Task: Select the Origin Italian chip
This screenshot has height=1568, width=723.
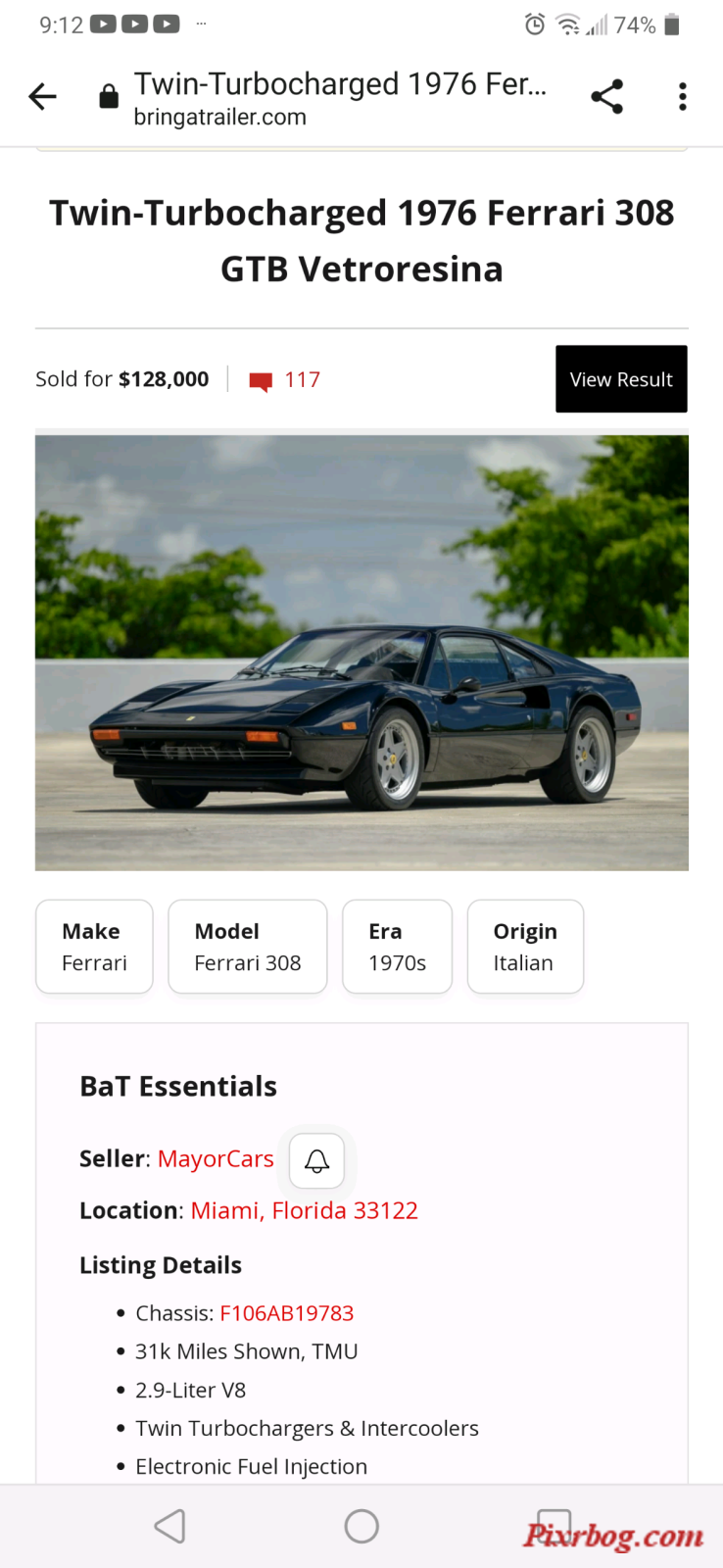Action: click(525, 947)
